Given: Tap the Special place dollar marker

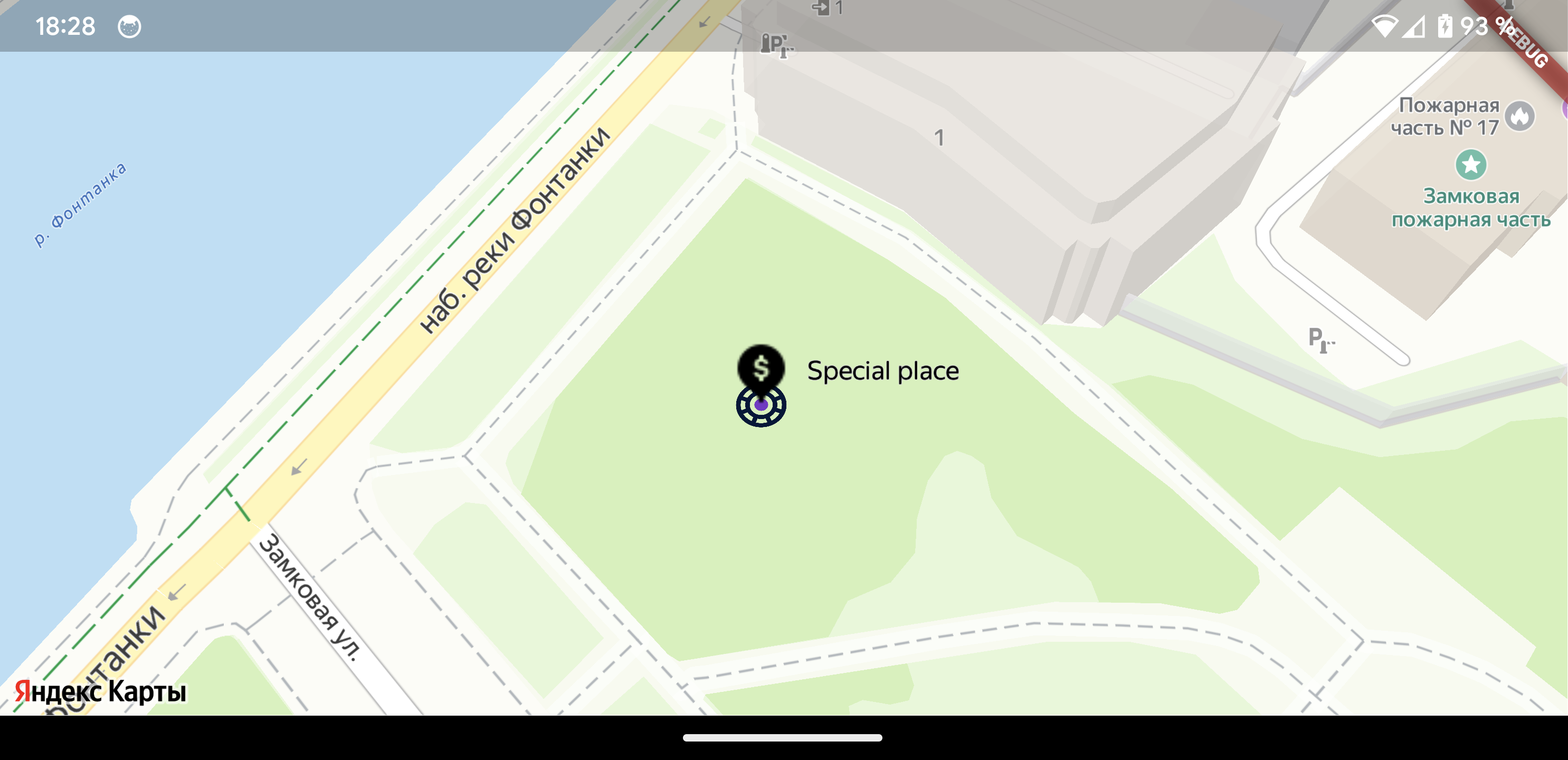Looking at the screenshot, I should click(761, 367).
